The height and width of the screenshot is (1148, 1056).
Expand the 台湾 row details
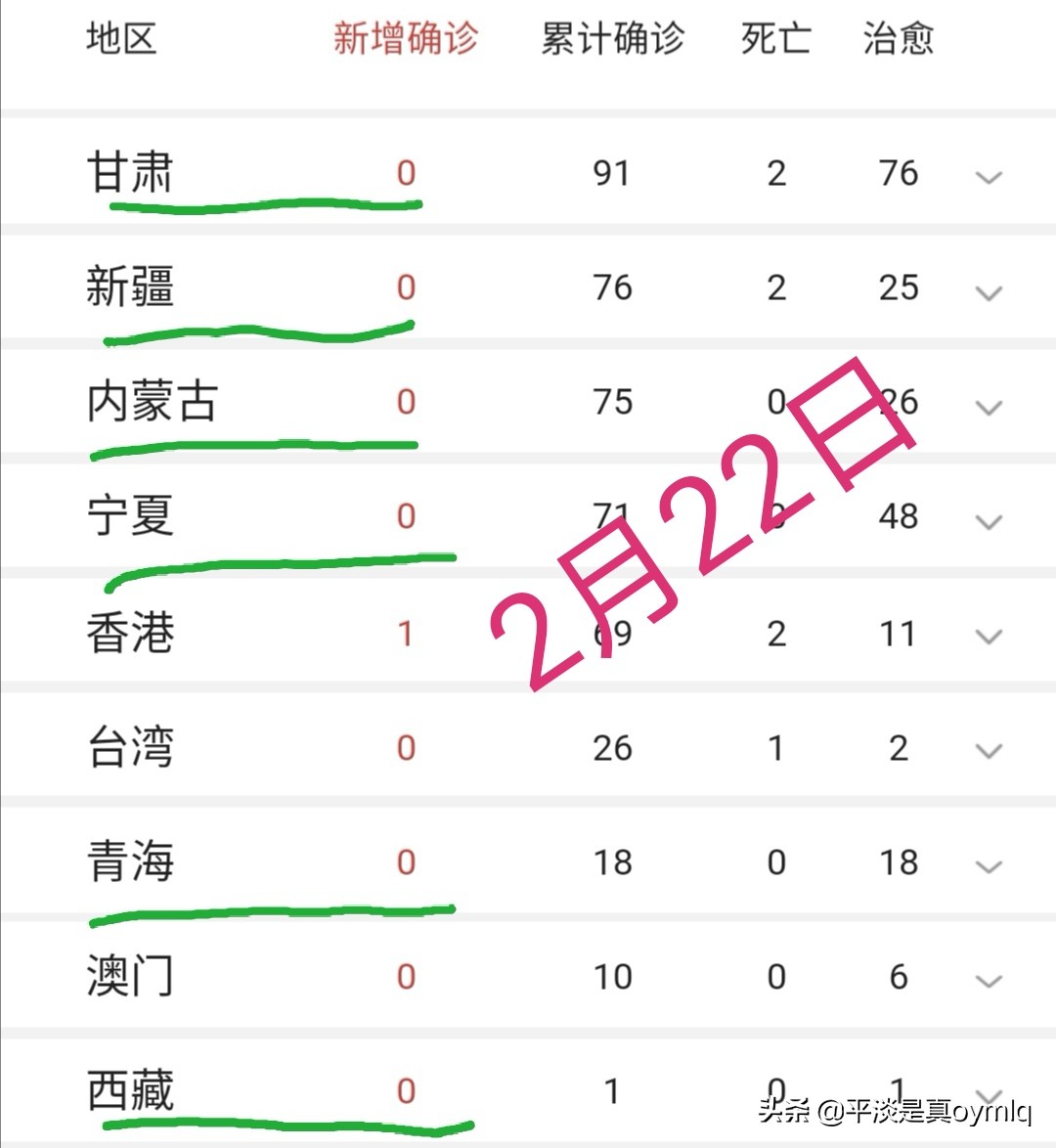(x=989, y=752)
